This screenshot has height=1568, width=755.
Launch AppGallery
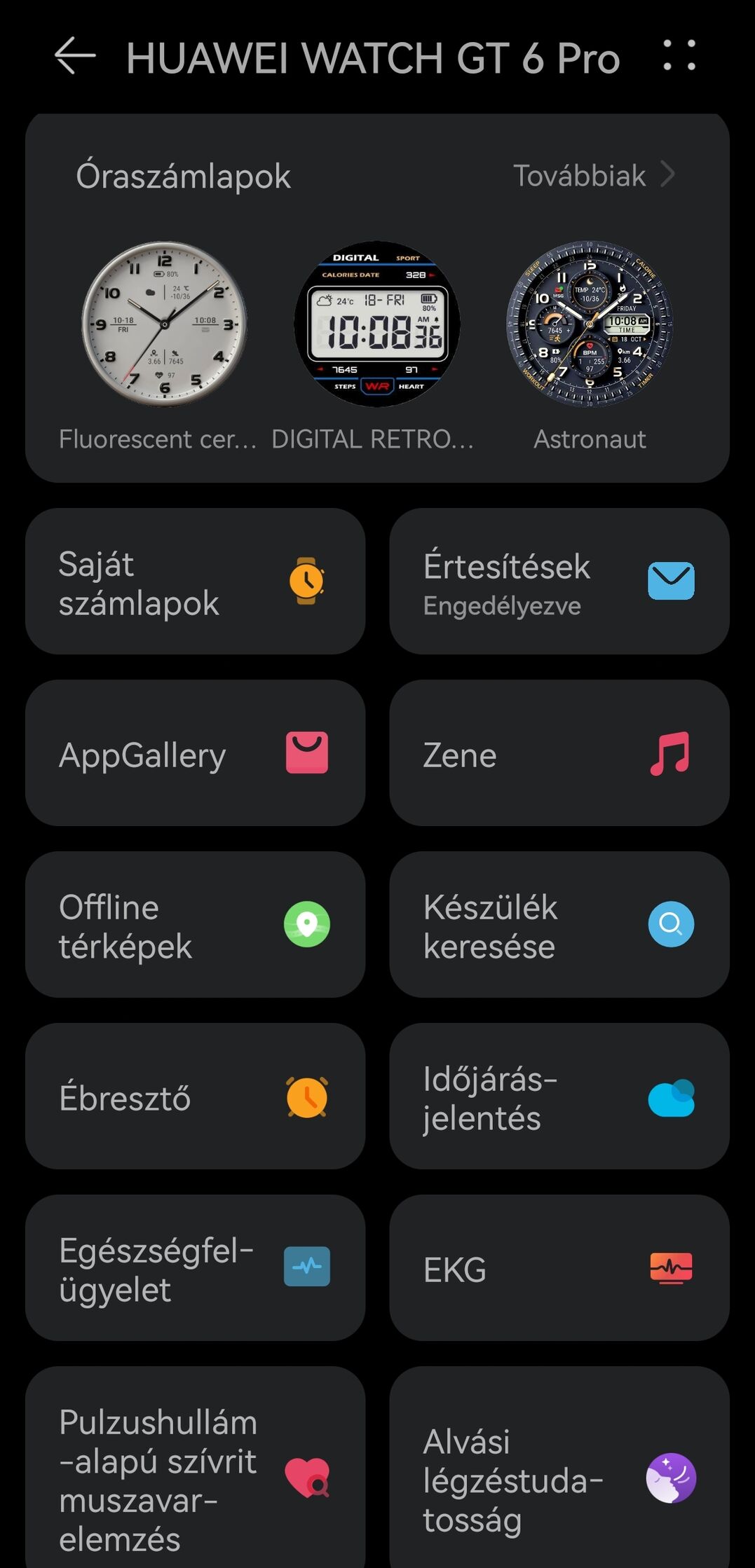click(195, 753)
